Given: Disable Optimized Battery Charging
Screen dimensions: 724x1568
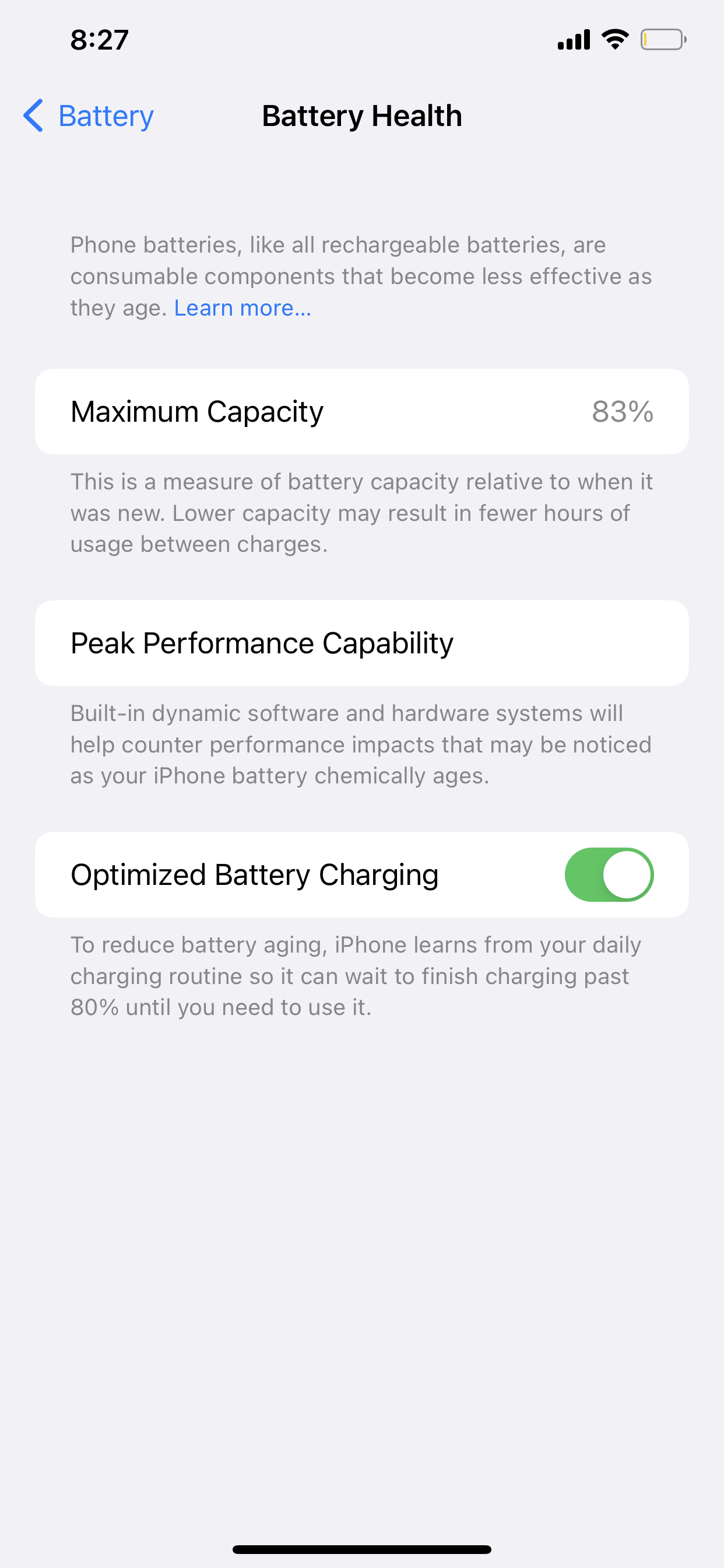Looking at the screenshot, I should [x=609, y=874].
